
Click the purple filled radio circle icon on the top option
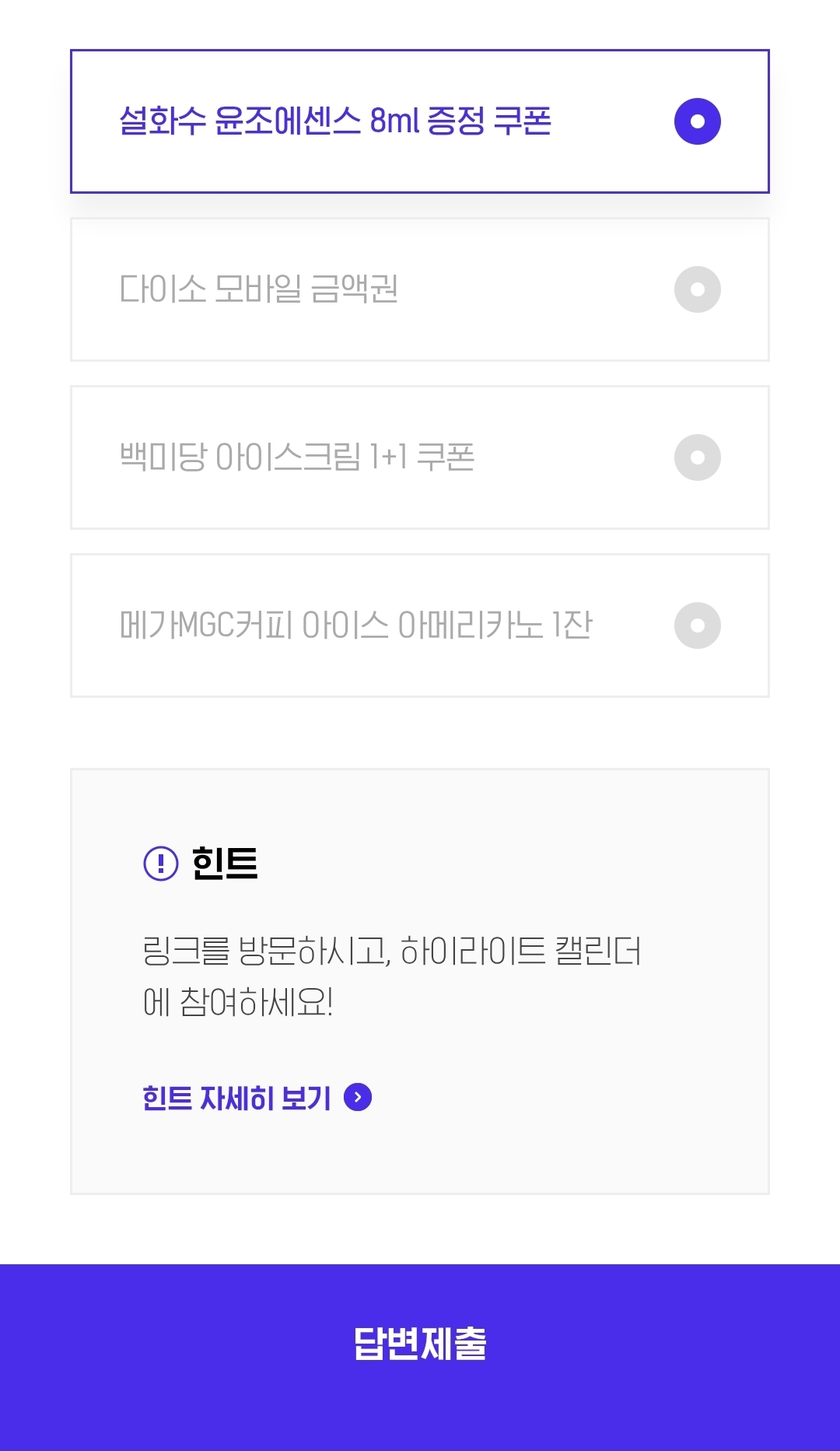[698, 121]
